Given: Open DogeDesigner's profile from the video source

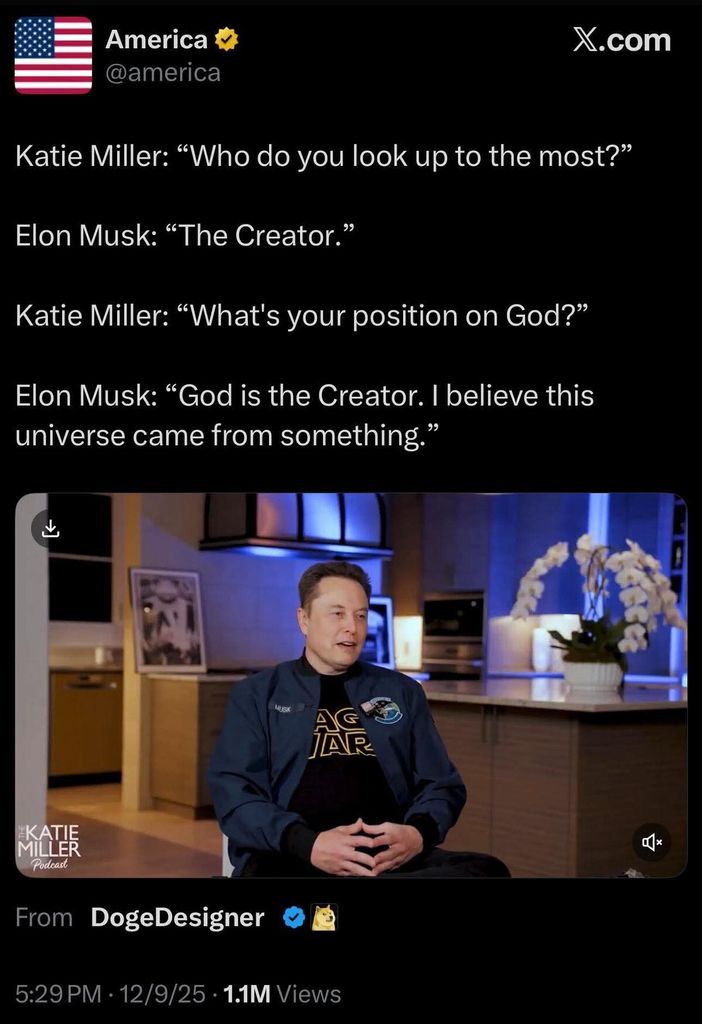Looking at the screenshot, I should click(x=178, y=917).
